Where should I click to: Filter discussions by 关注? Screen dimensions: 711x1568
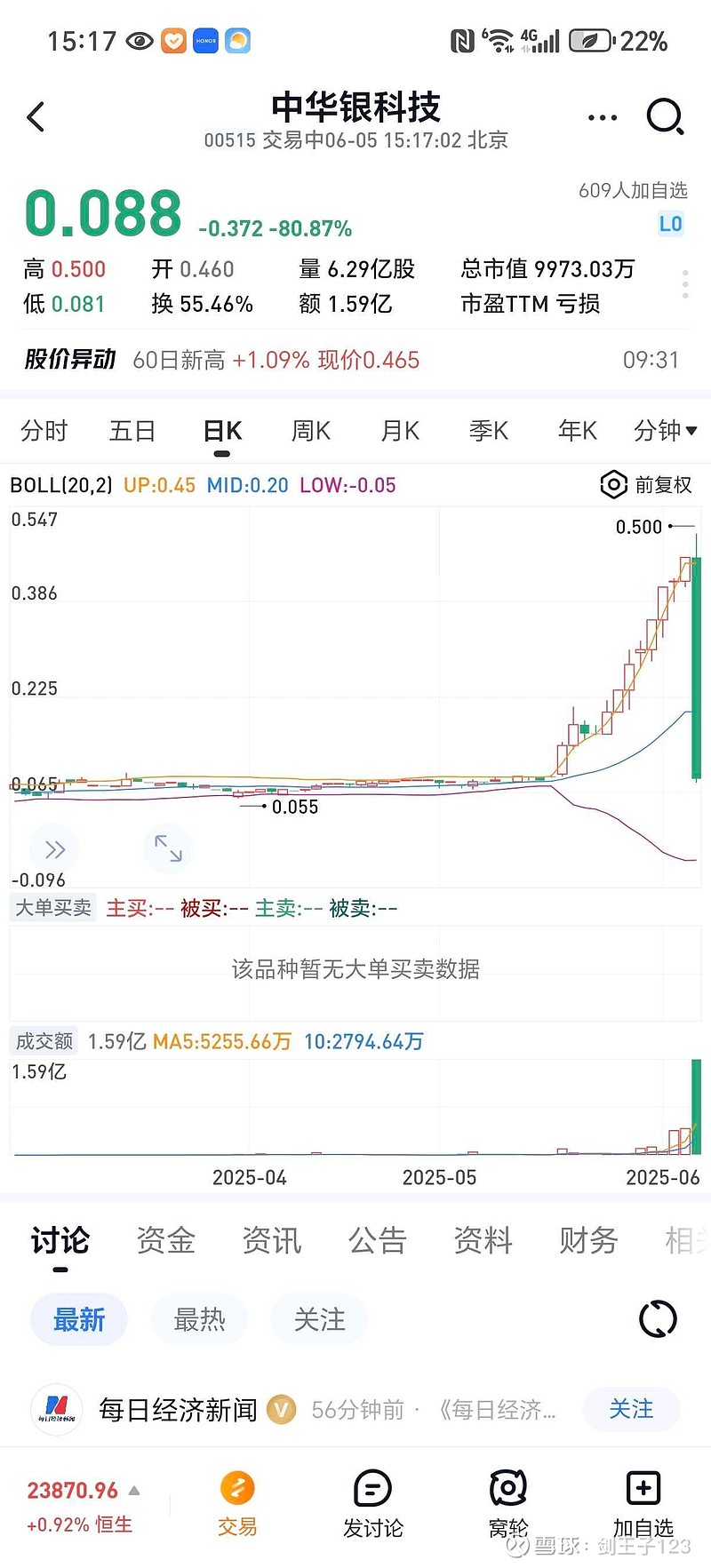click(319, 1319)
